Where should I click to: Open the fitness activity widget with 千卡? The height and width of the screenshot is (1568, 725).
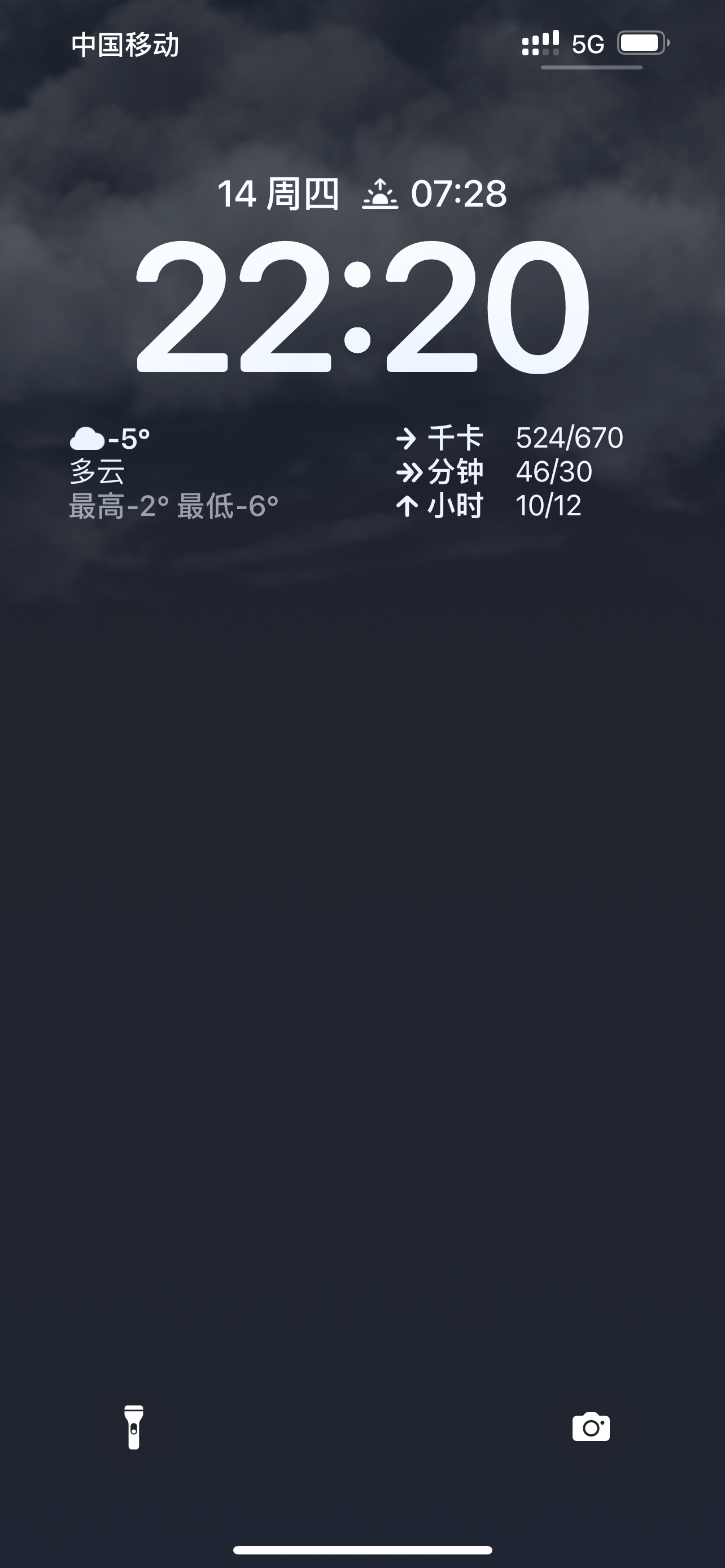[509, 472]
